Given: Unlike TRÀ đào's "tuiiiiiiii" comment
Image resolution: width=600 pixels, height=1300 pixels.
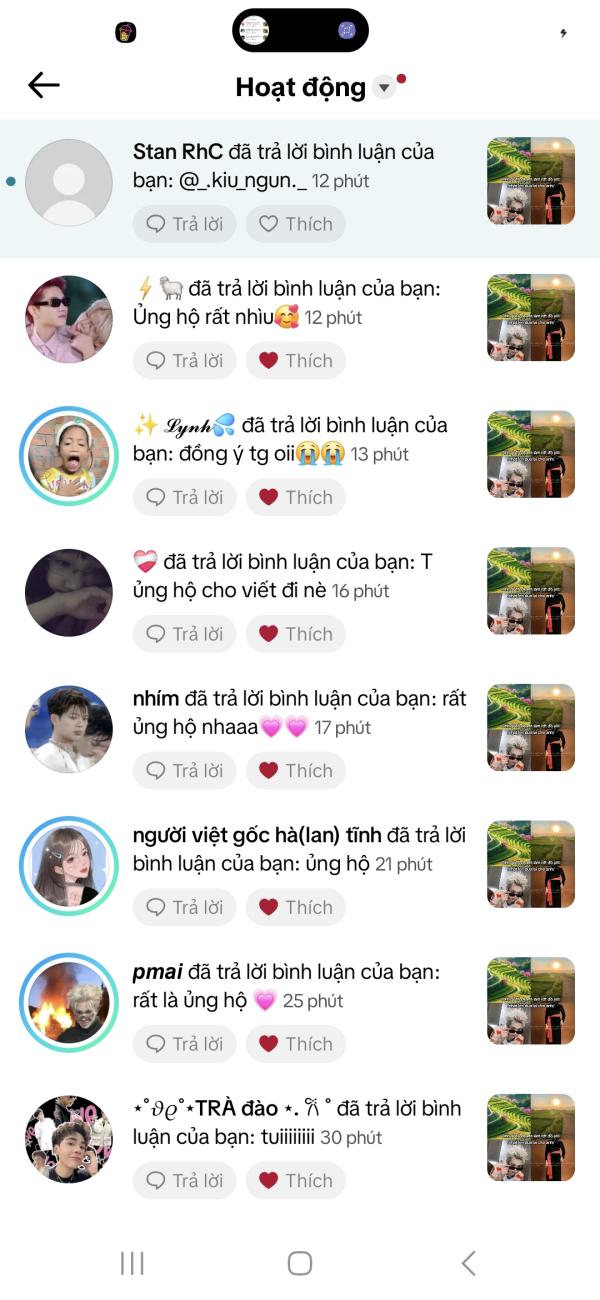Looking at the screenshot, I should (296, 1181).
